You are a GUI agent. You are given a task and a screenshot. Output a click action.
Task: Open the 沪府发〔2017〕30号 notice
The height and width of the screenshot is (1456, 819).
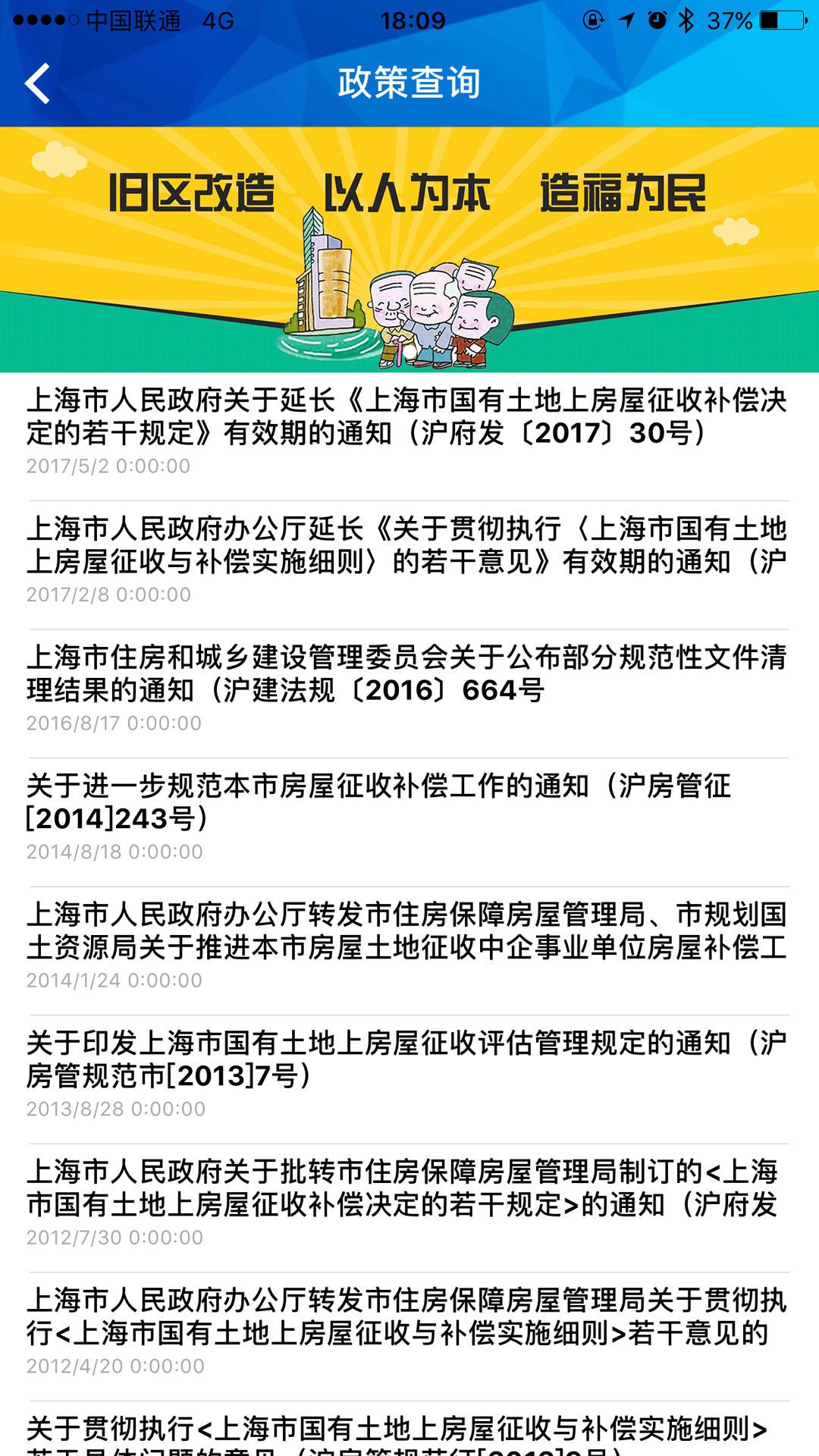coord(408,416)
